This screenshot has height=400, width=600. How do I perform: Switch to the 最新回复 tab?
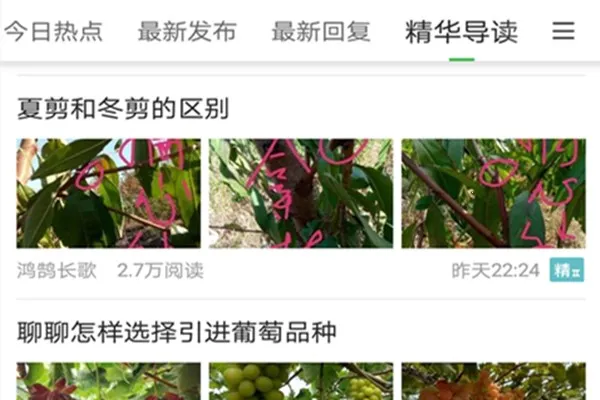(x=321, y=31)
